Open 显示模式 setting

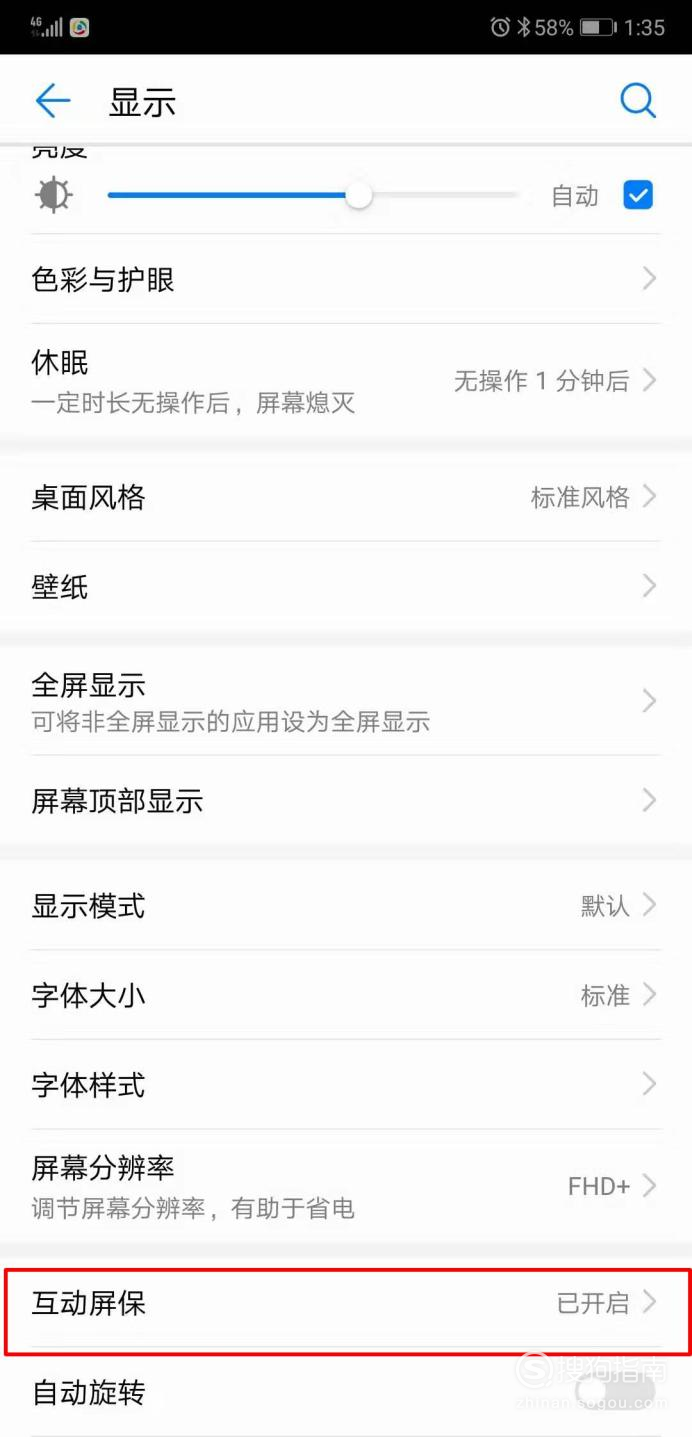pos(346,906)
